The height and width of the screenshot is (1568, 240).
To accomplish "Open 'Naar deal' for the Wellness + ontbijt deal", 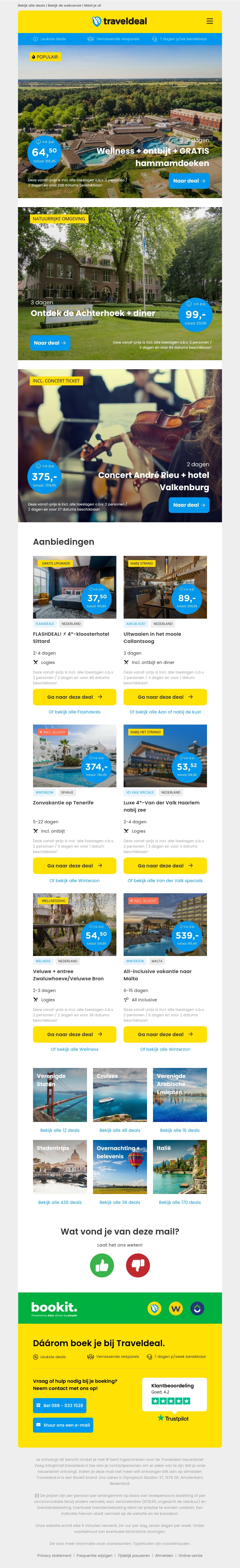I will 189,181.
